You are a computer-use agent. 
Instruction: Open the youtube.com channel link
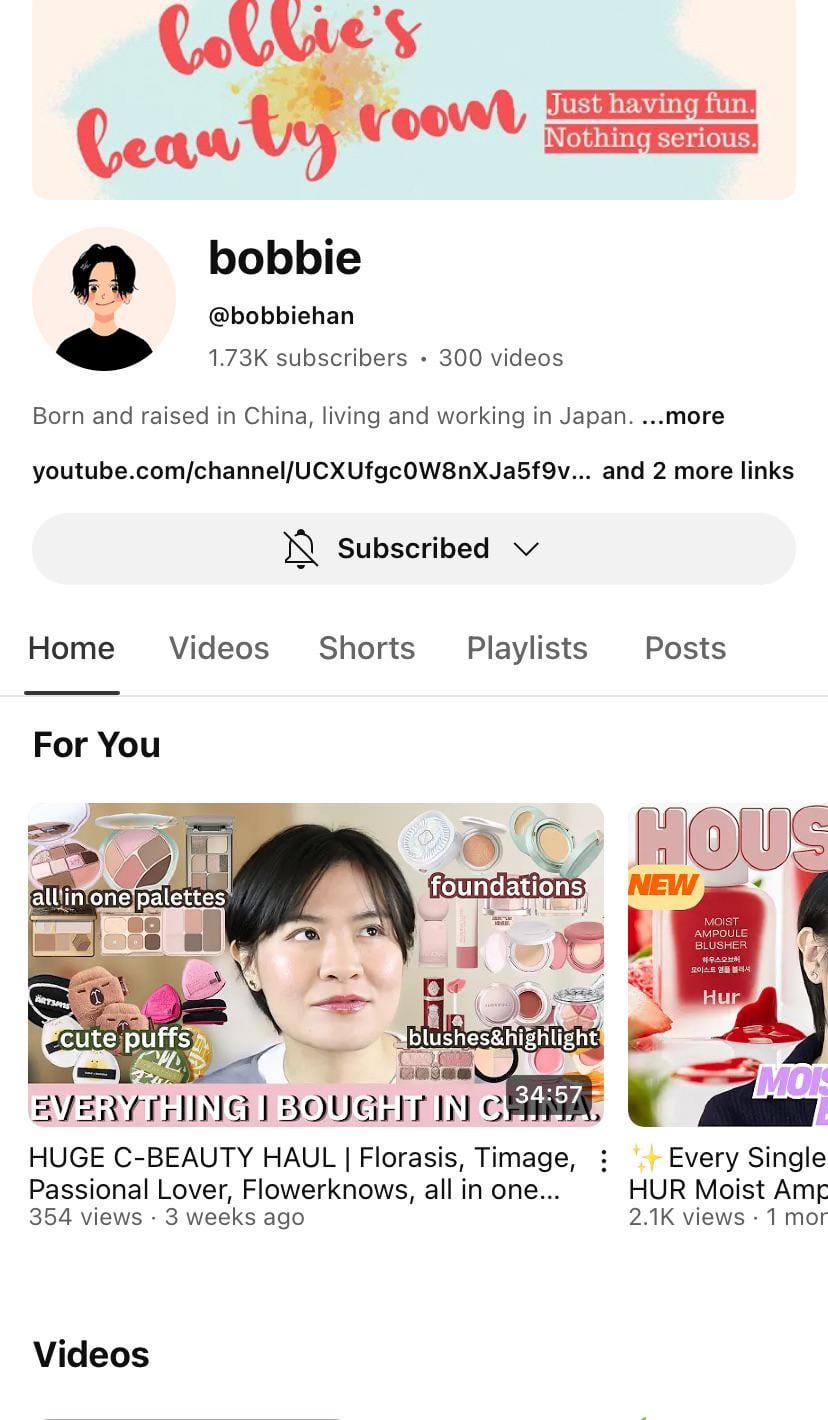tap(312, 471)
